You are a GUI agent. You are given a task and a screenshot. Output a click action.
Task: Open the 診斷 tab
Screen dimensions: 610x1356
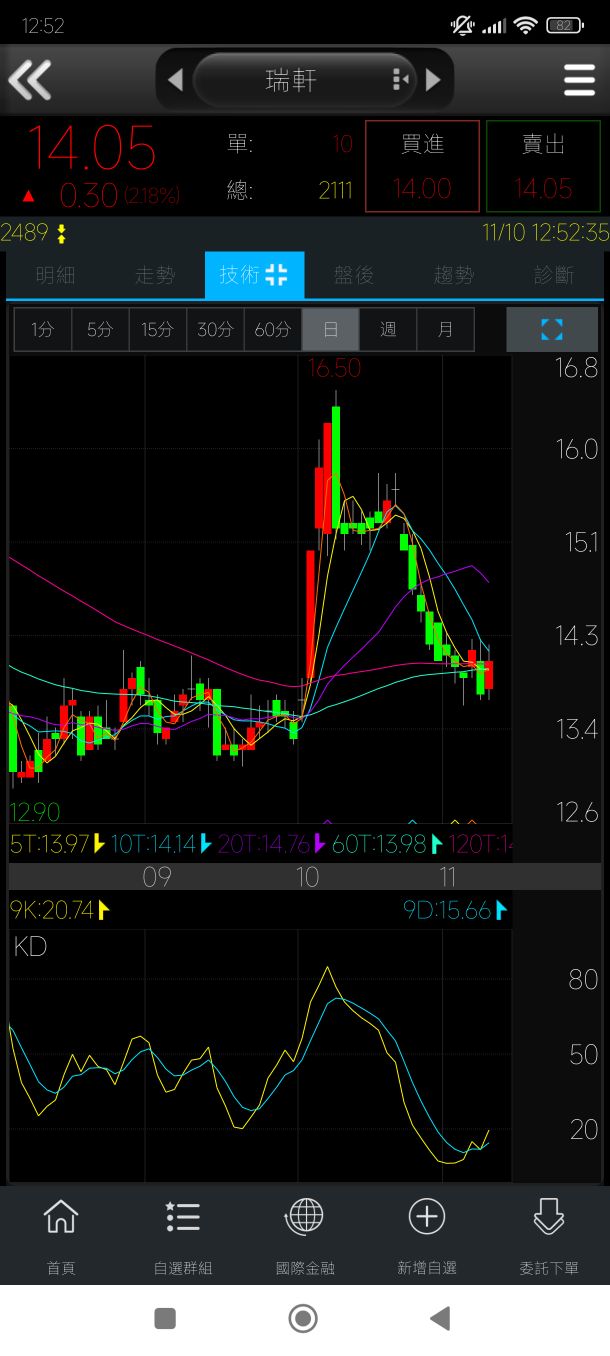[x=554, y=275]
